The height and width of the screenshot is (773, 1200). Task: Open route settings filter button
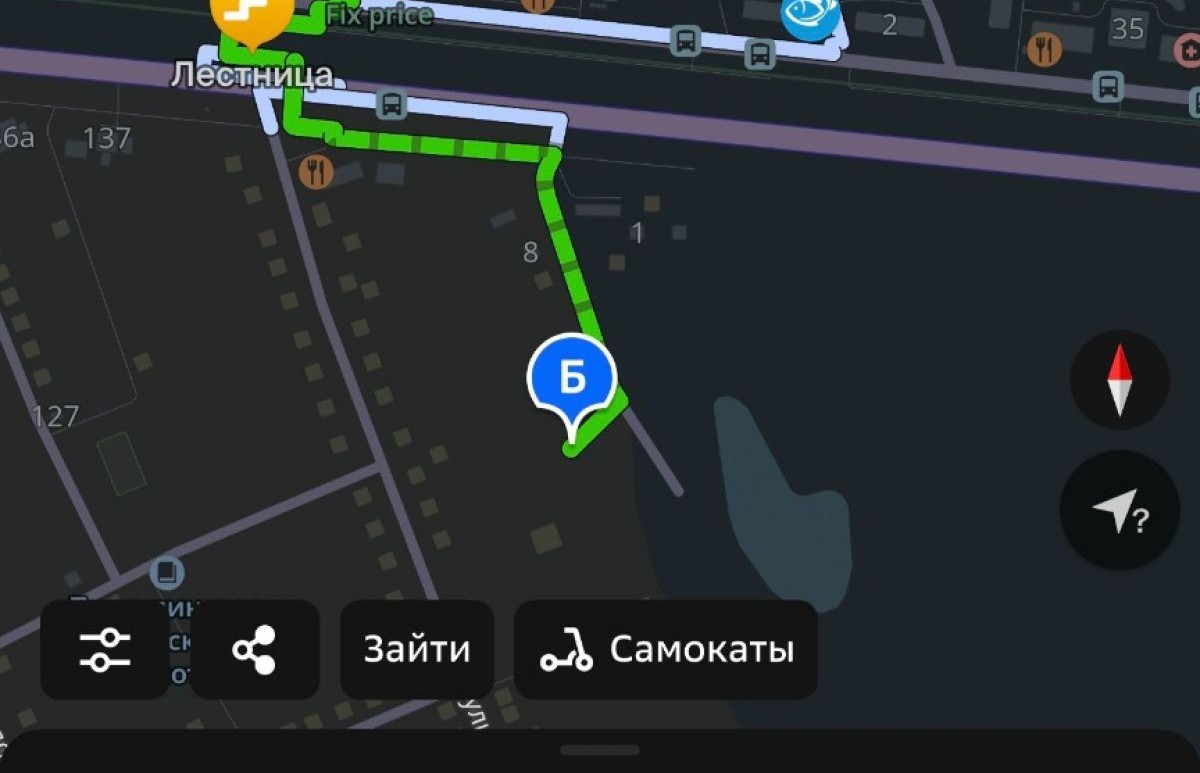[x=105, y=650]
